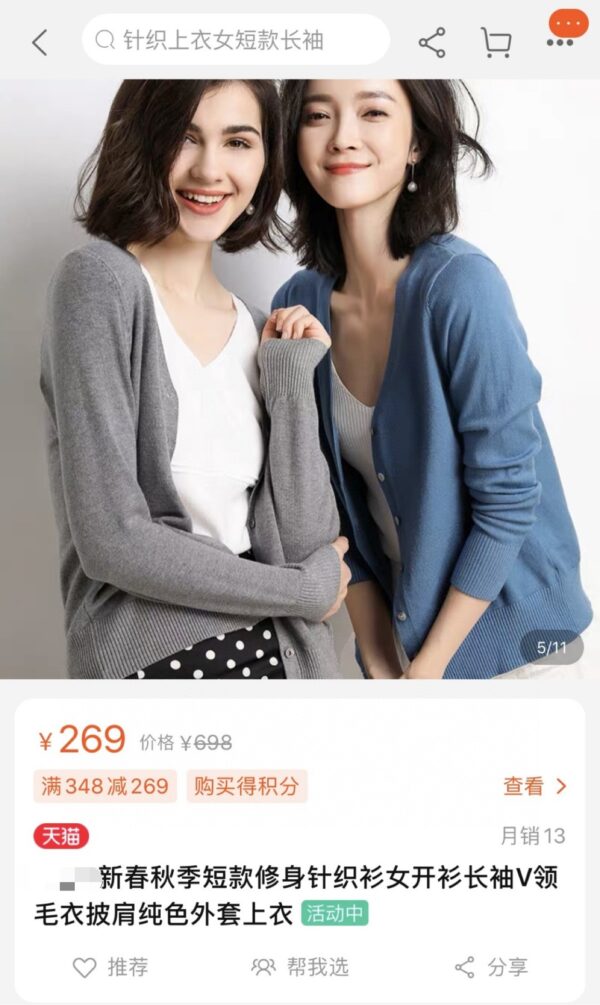600x1005 pixels.
Task: Share via the top bar icon
Action: (x=432, y=42)
